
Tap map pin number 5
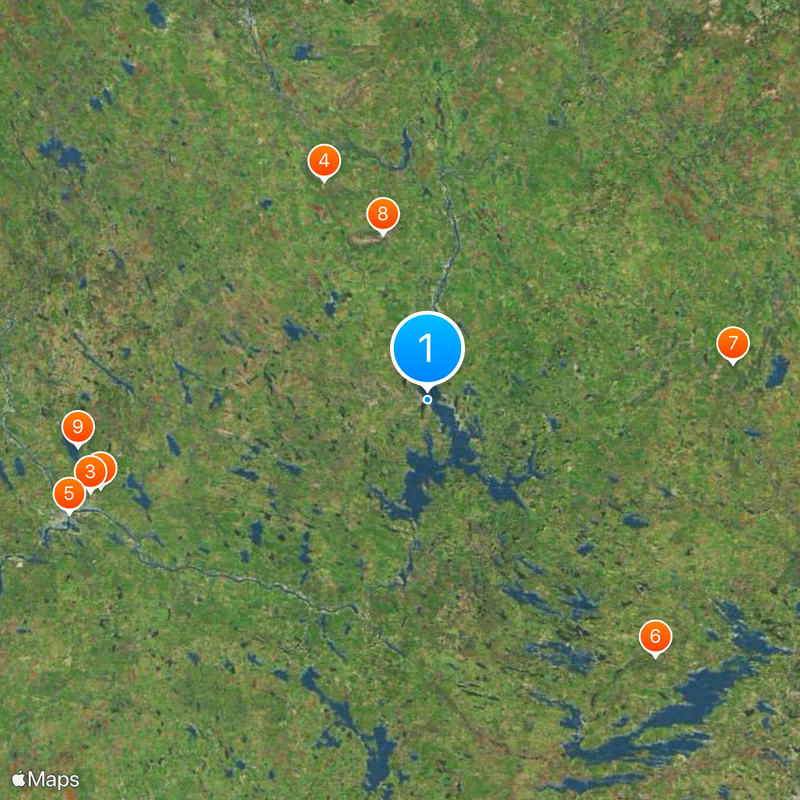coord(68,493)
